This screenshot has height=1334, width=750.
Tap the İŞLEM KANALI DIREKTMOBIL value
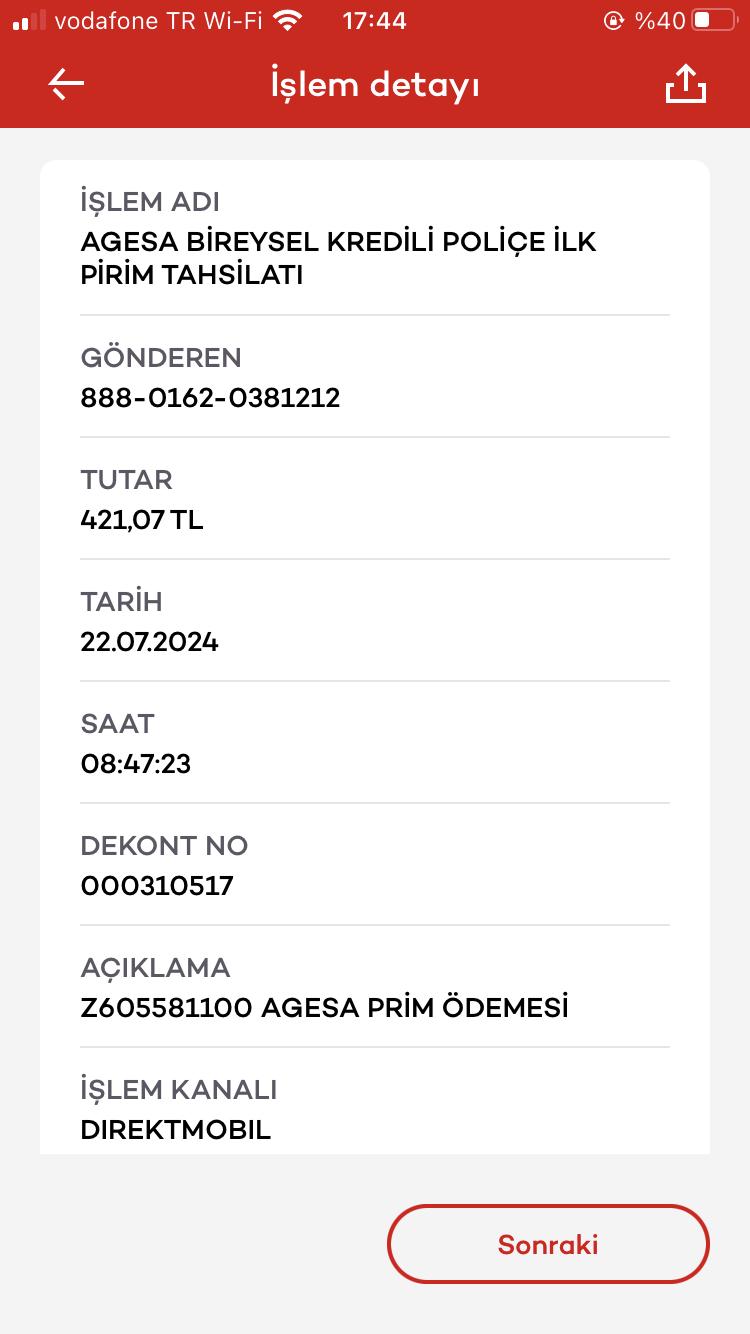(x=175, y=1130)
